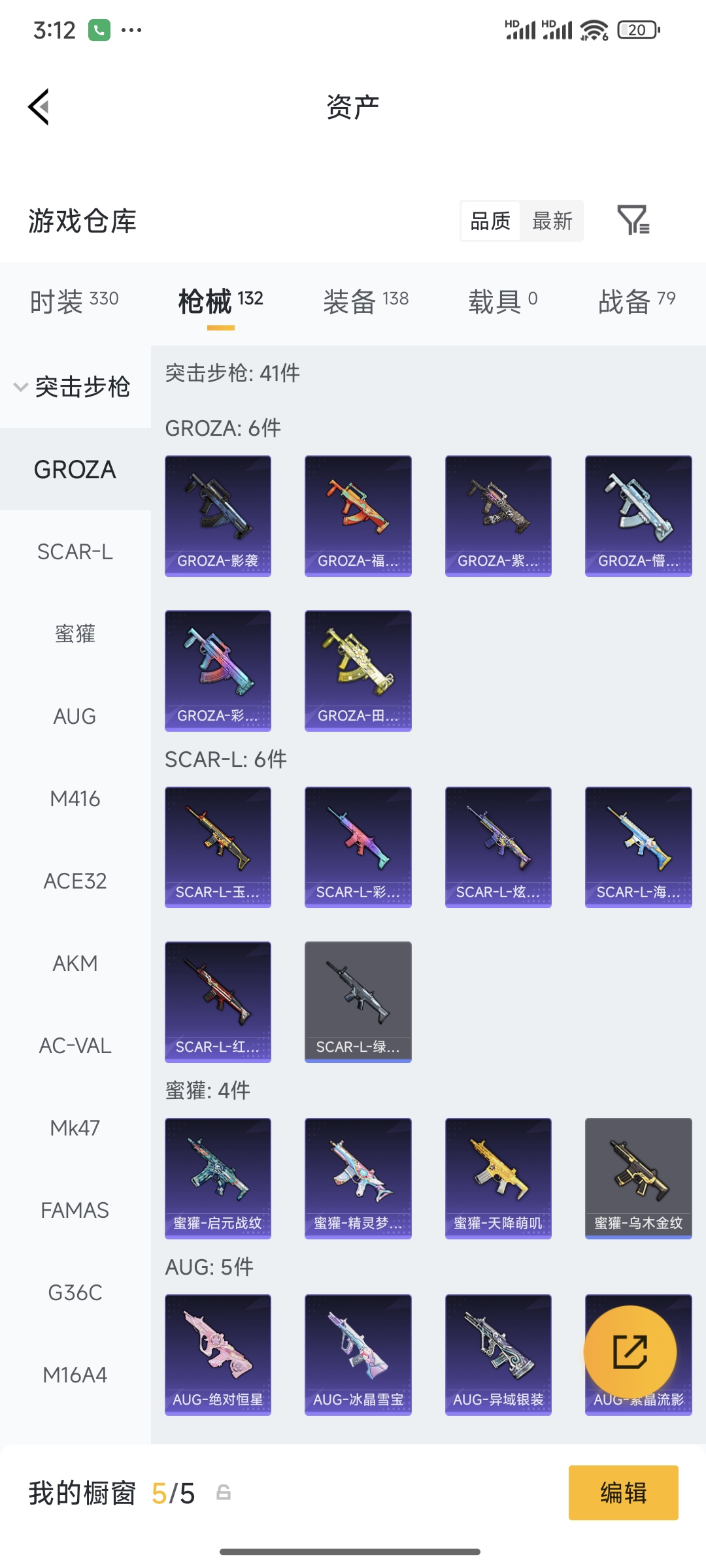Switch to the 载具 tab
Screen dimensions: 706x1568
tap(502, 301)
